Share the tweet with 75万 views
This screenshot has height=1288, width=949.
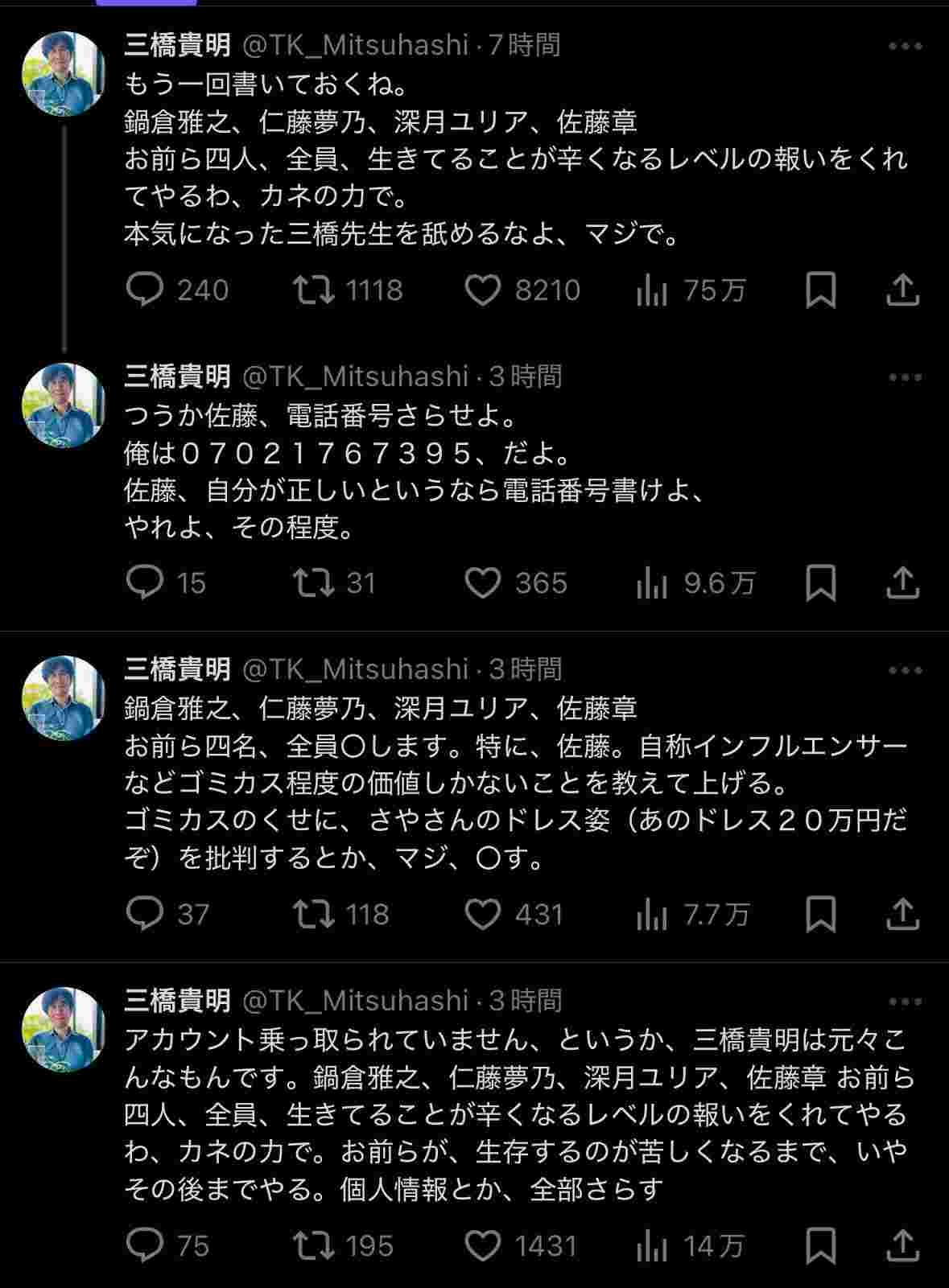pos(902,290)
